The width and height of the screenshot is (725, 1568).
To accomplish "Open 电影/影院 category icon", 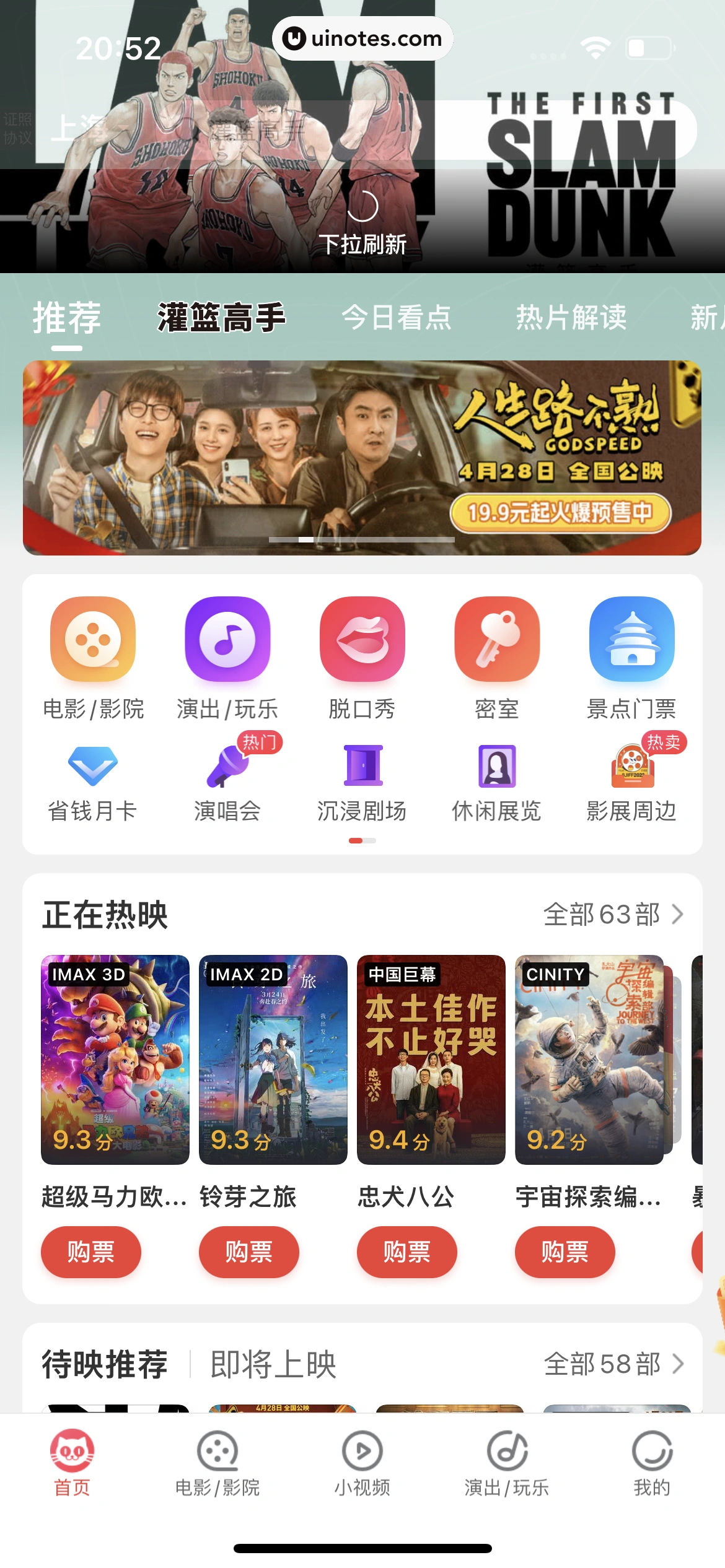I will (x=93, y=639).
